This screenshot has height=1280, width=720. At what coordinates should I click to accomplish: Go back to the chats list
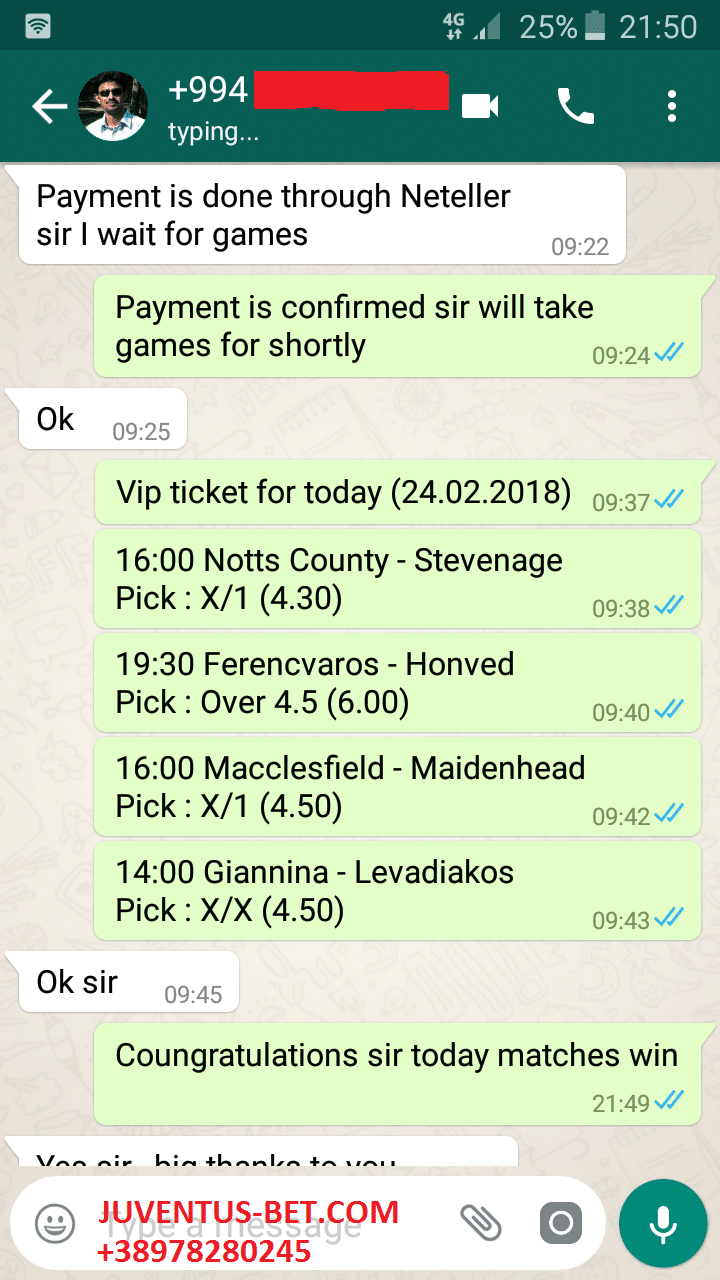click(48, 106)
